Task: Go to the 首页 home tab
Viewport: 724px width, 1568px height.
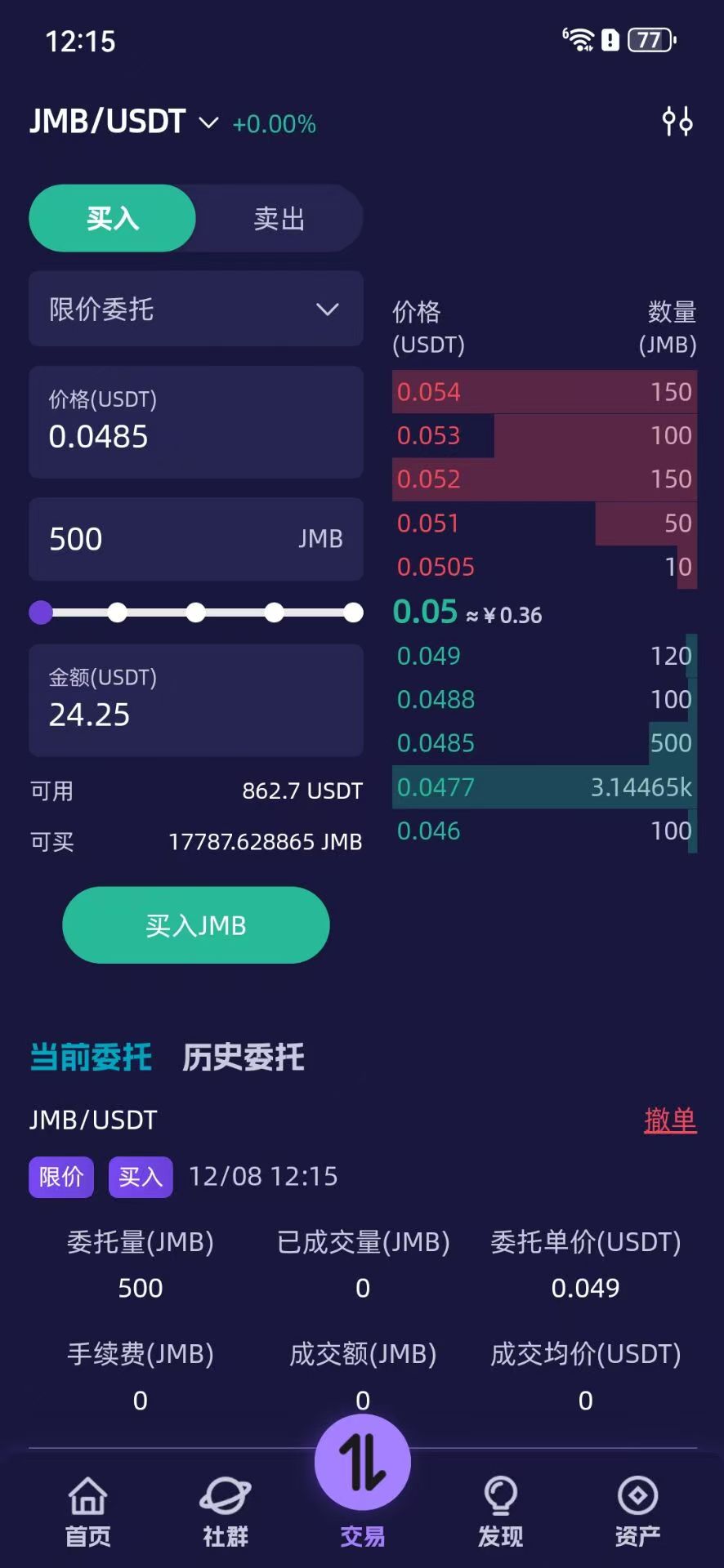Action: pos(87,1512)
